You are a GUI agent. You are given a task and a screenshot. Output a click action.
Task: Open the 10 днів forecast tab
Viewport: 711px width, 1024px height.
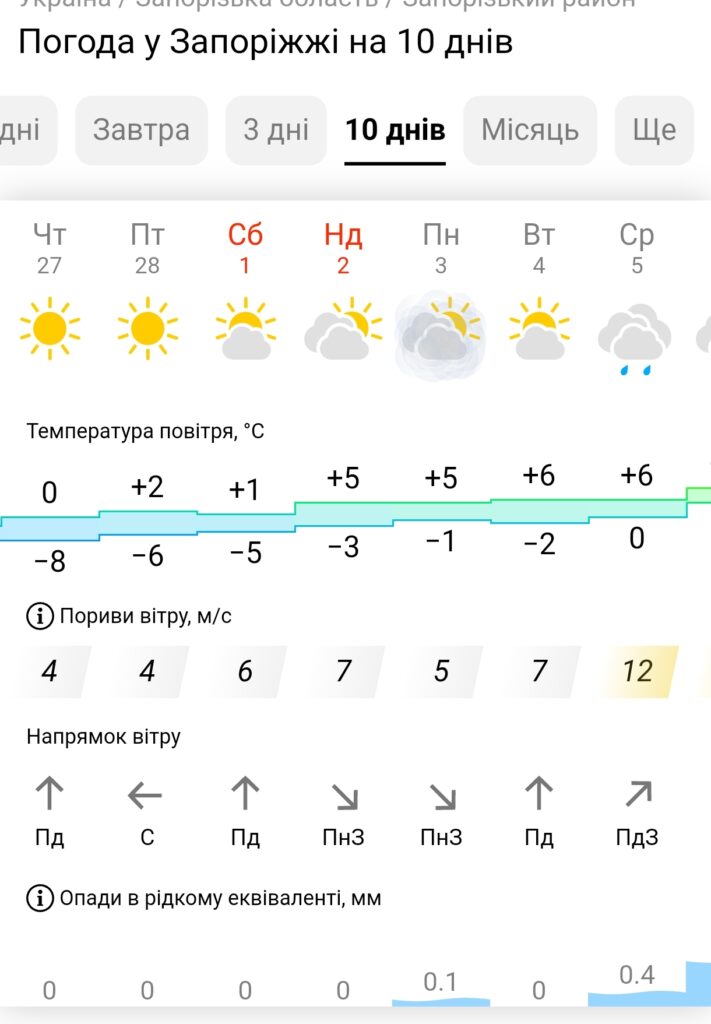tap(395, 130)
